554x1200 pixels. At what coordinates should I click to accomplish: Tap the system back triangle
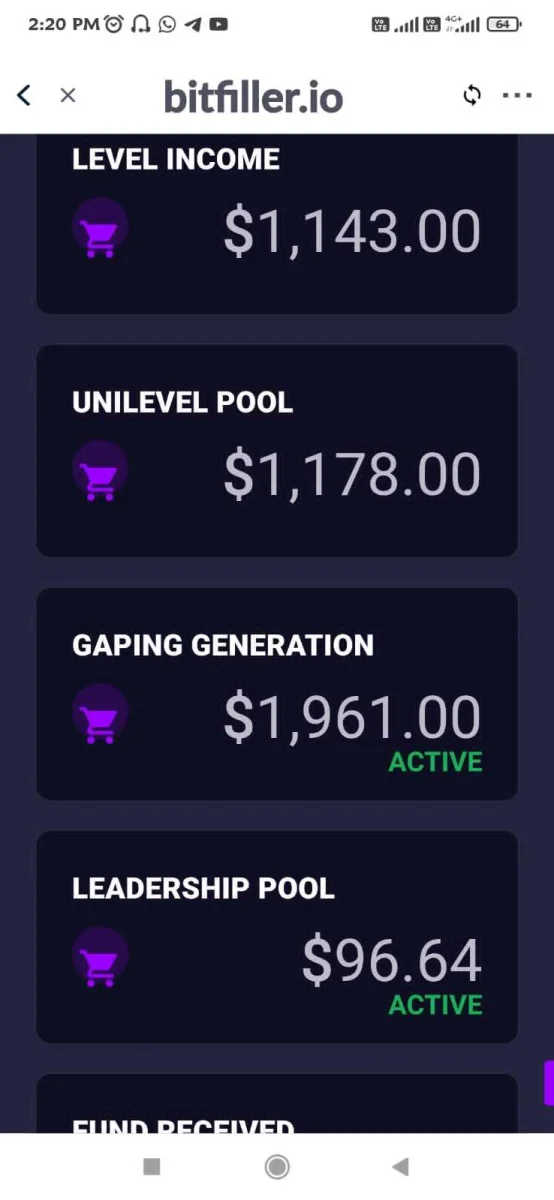(x=400, y=1166)
